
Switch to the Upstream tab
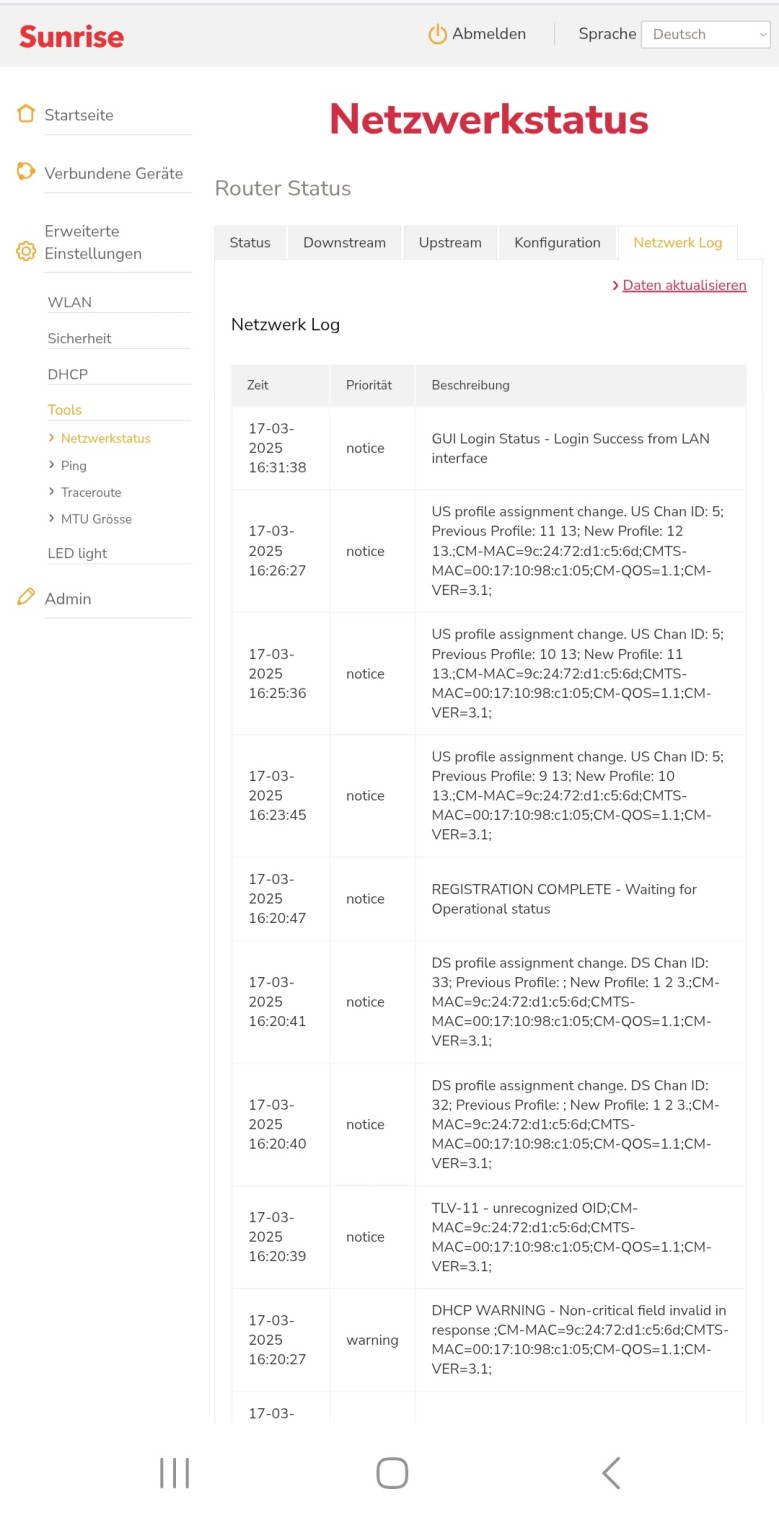point(450,243)
